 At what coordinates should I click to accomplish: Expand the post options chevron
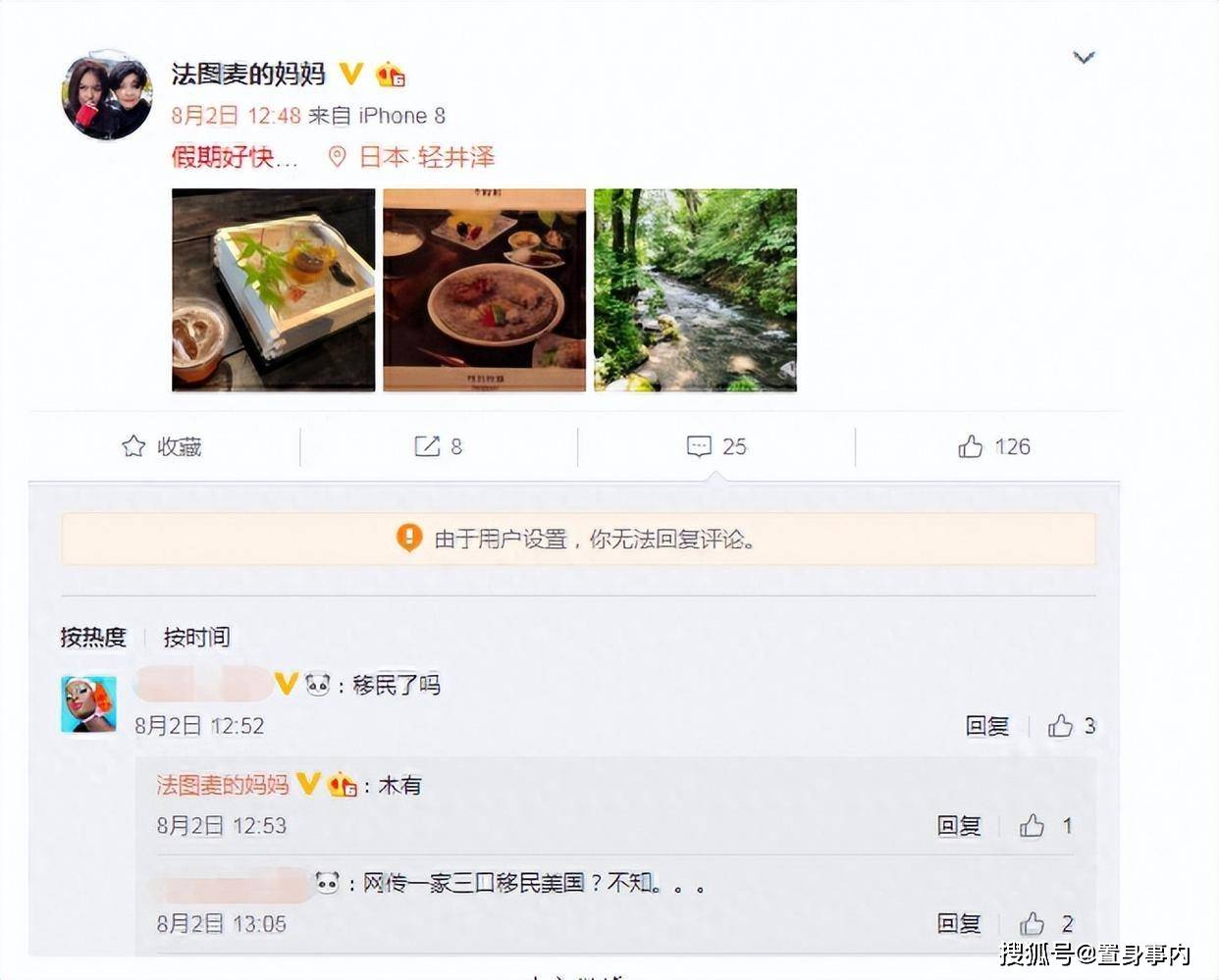1084,58
